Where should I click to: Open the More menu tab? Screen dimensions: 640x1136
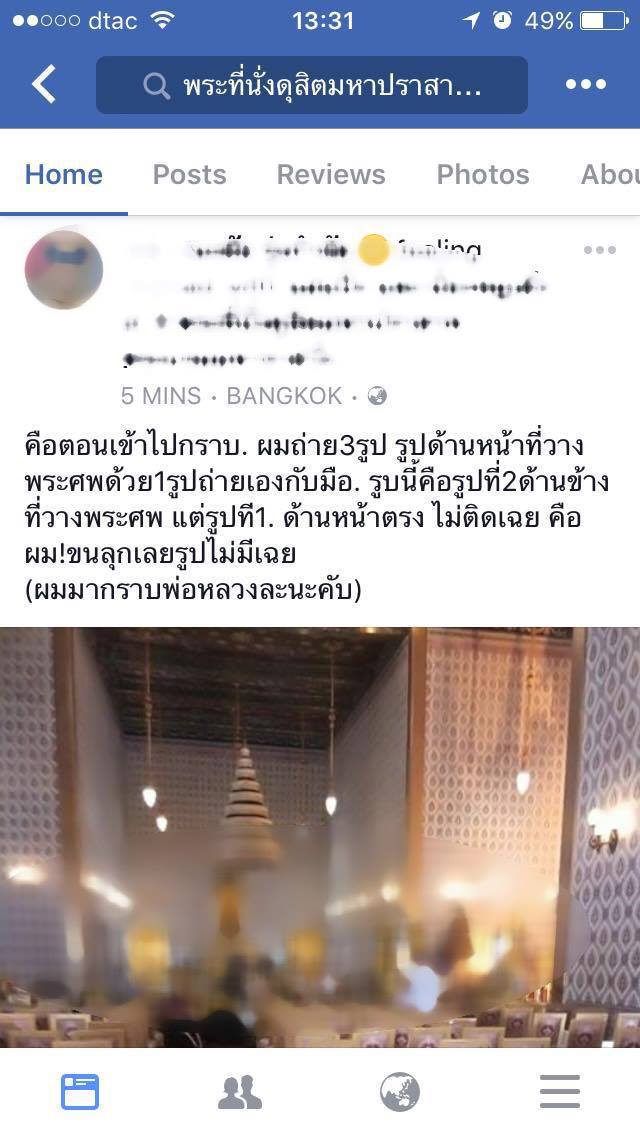(560, 1092)
